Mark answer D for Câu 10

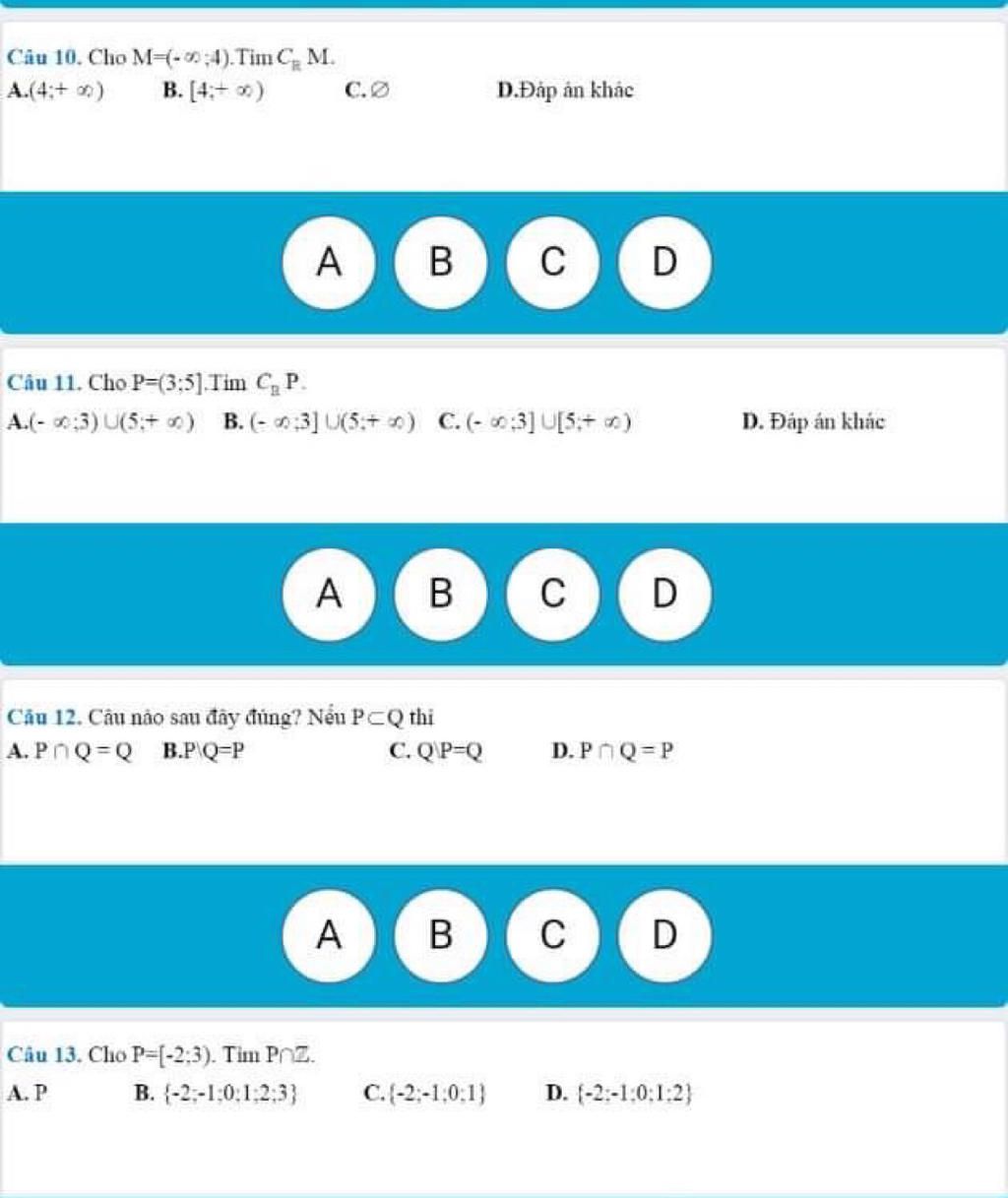point(664,263)
